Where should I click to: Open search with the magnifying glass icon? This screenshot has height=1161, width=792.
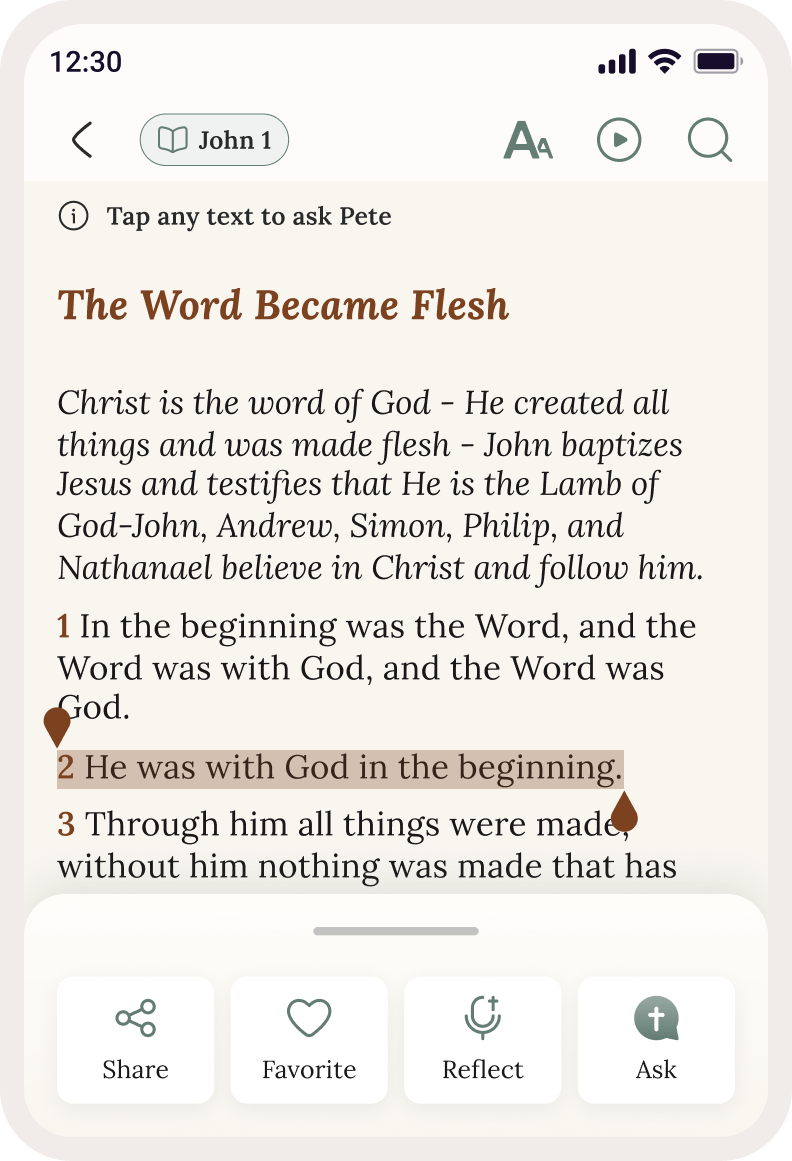tap(709, 140)
